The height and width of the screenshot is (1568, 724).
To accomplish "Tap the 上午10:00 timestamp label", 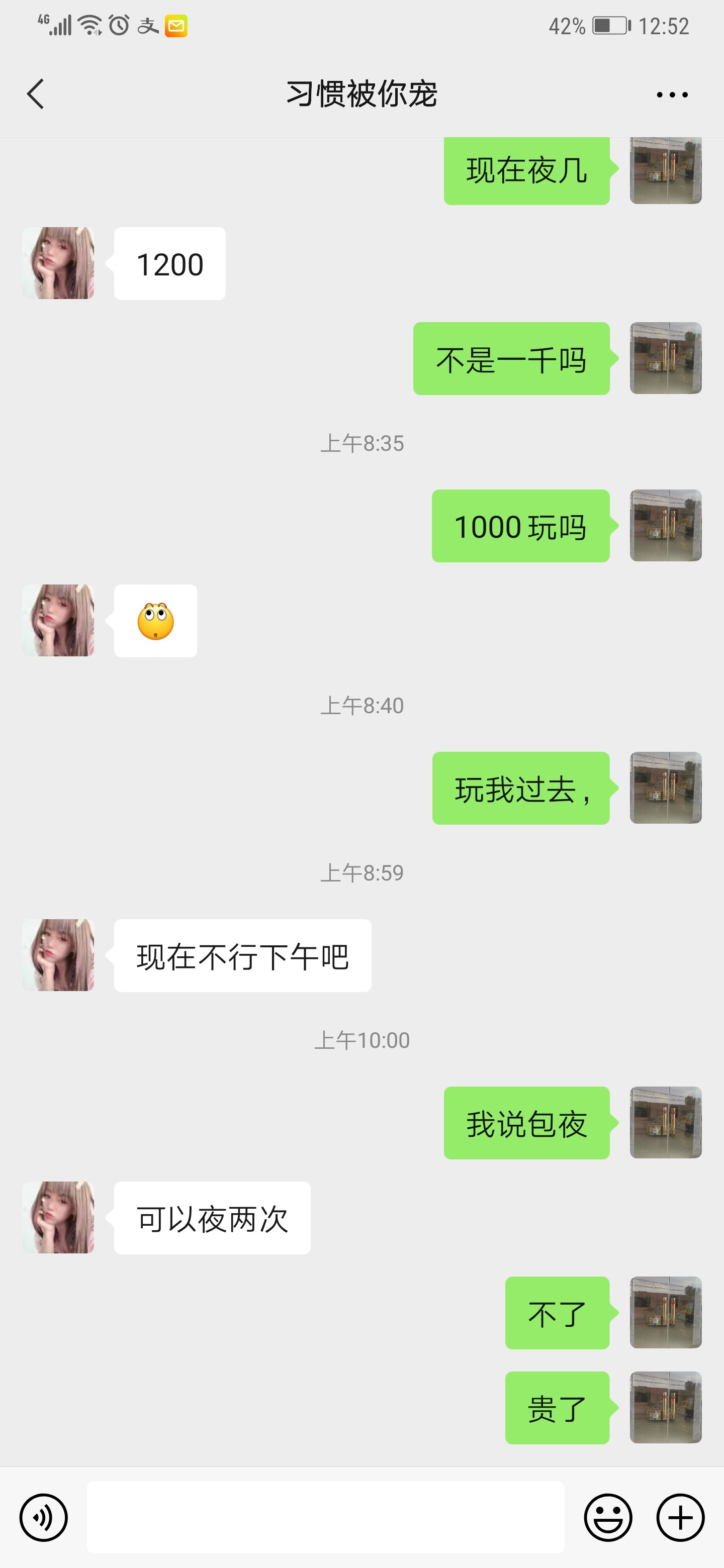I will (x=361, y=1040).
